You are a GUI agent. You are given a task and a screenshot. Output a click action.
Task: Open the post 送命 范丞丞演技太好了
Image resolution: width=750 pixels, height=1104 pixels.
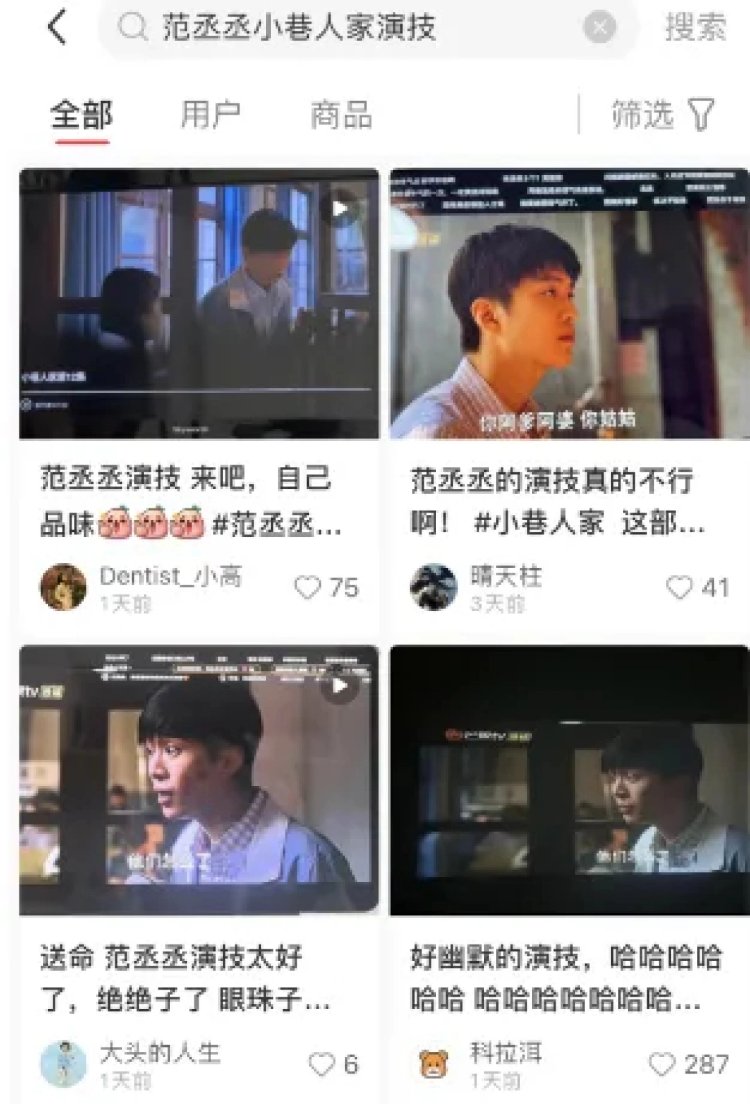199,780
